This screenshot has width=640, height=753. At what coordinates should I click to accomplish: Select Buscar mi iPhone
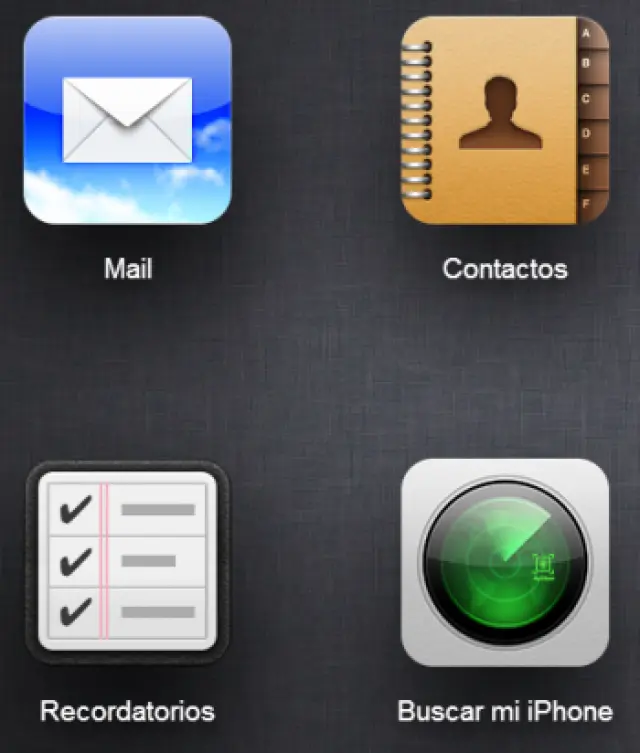(x=504, y=563)
